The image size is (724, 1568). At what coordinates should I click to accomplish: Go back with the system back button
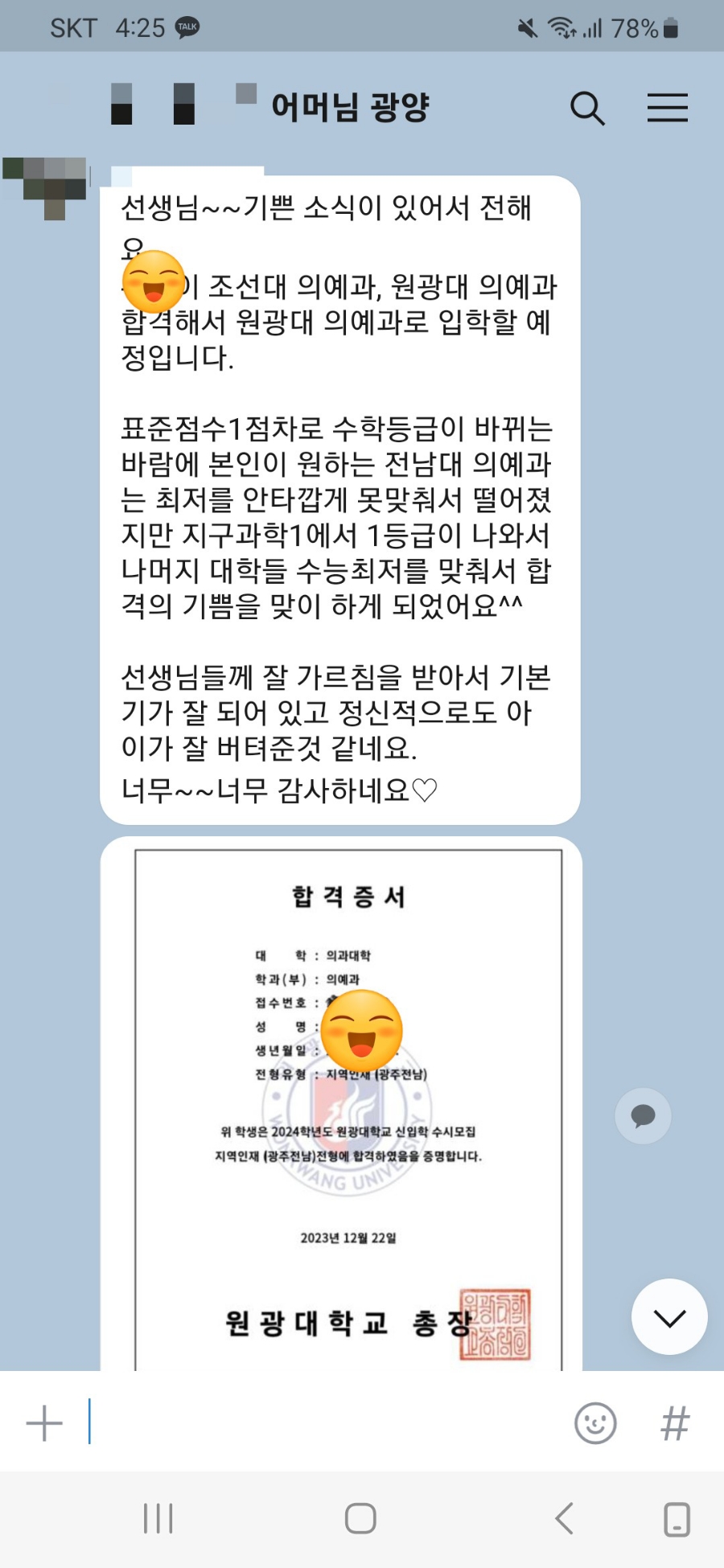[565, 1518]
